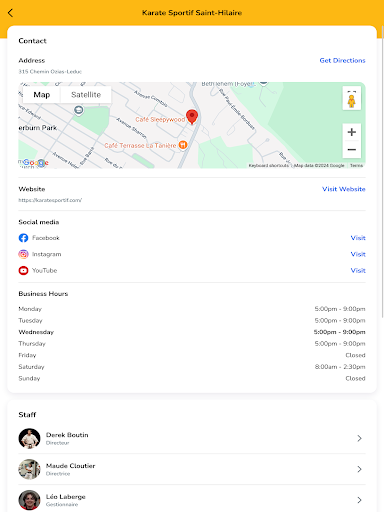Tap Get Directions link

click(342, 60)
